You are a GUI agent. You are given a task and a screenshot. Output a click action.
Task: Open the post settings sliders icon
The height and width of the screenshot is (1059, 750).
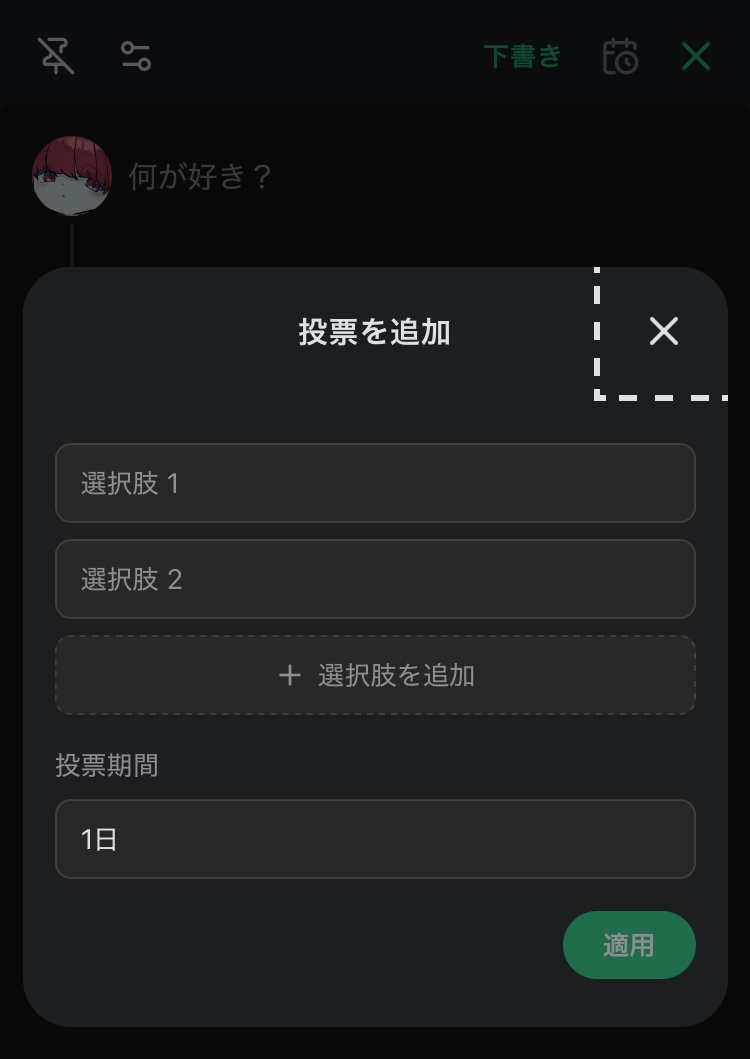[x=136, y=56]
